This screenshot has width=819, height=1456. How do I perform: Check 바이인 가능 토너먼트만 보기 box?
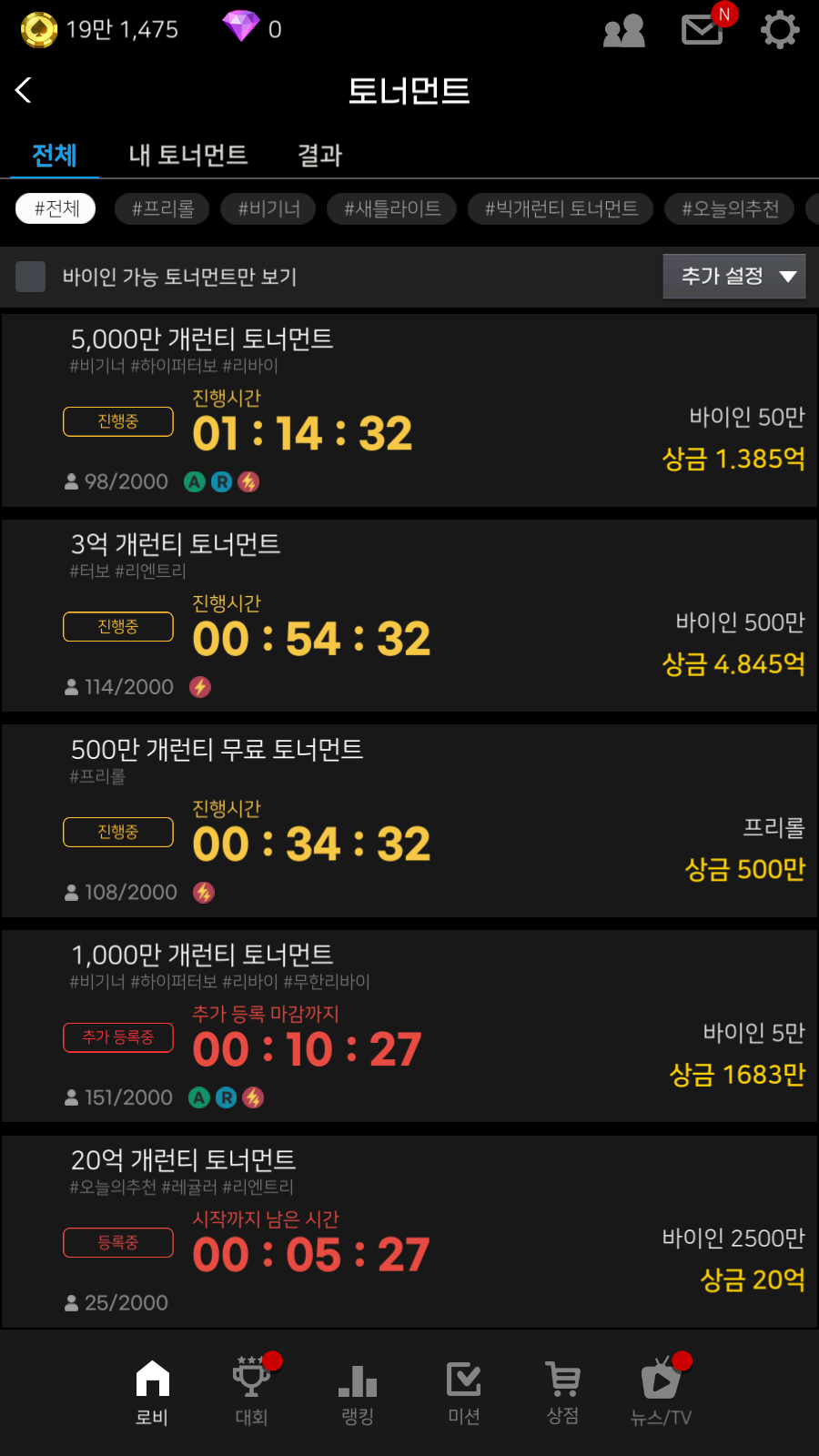31,277
